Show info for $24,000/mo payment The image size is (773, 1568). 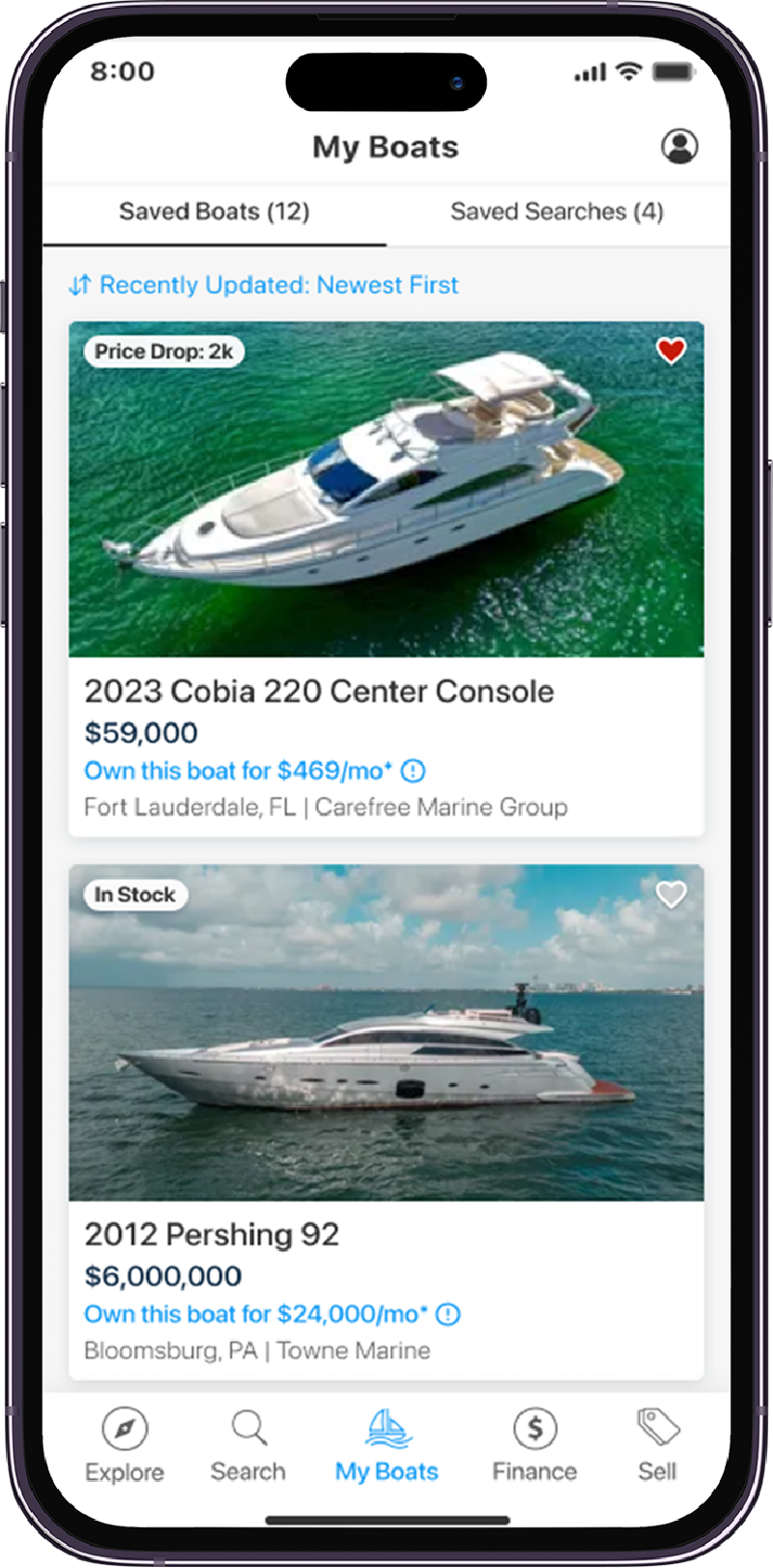[448, 1314]
